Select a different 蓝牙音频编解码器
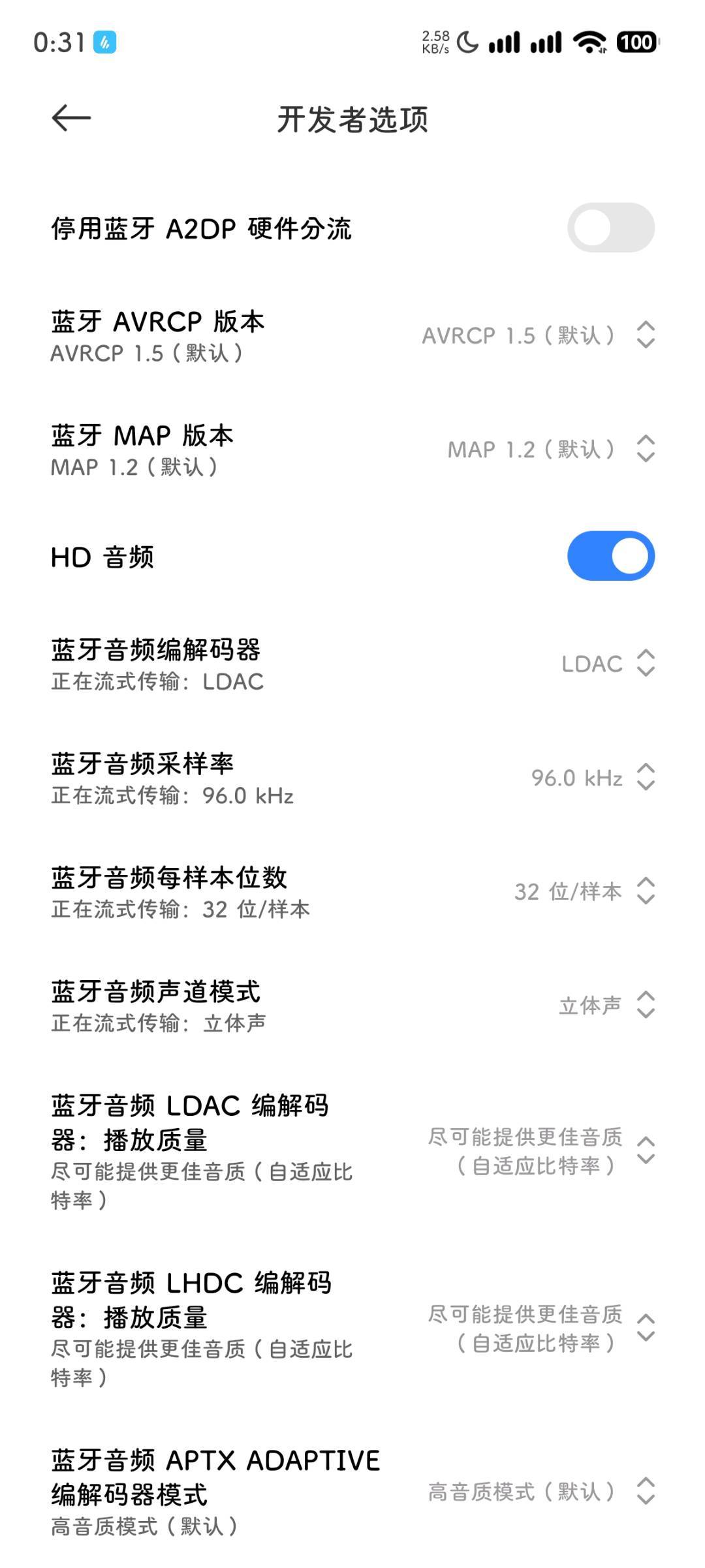 click(607, 664)
